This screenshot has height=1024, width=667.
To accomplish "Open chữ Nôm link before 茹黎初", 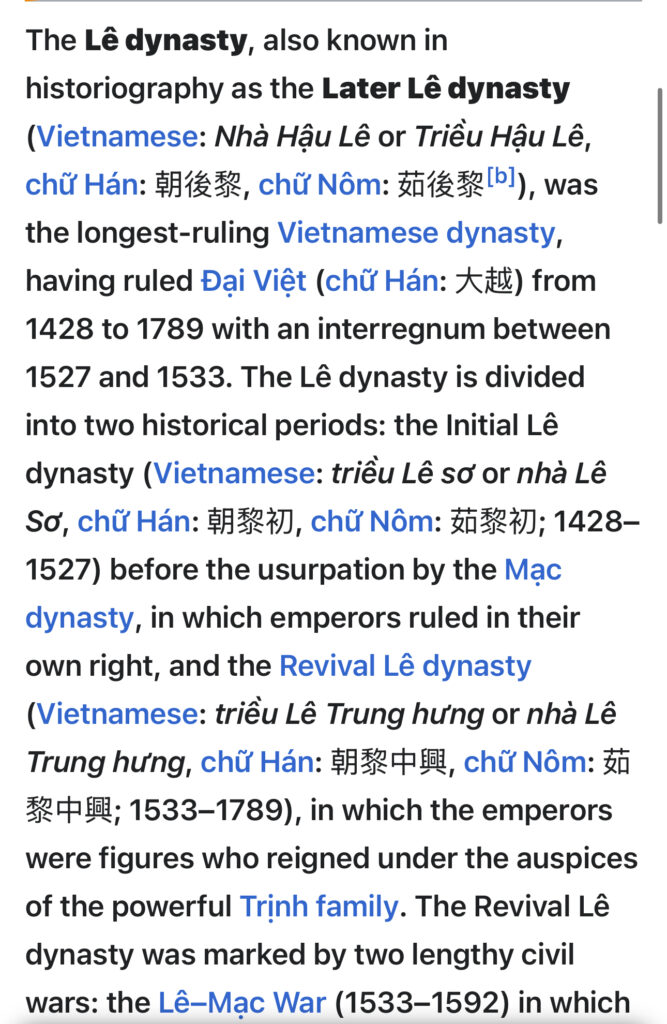I will point(372,522).
